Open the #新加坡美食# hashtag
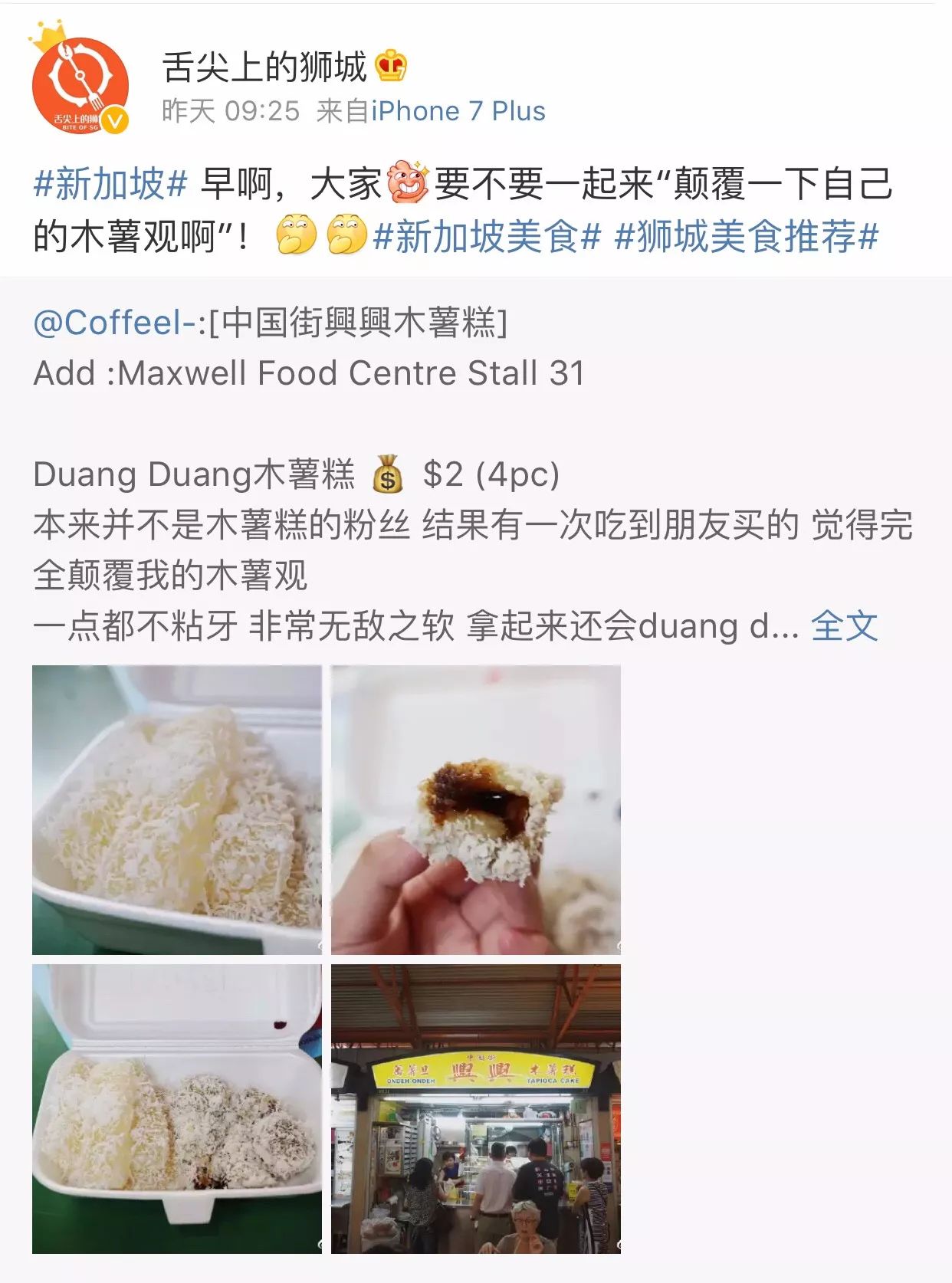This screenshot has height=1283, width=952. [487, 237]
